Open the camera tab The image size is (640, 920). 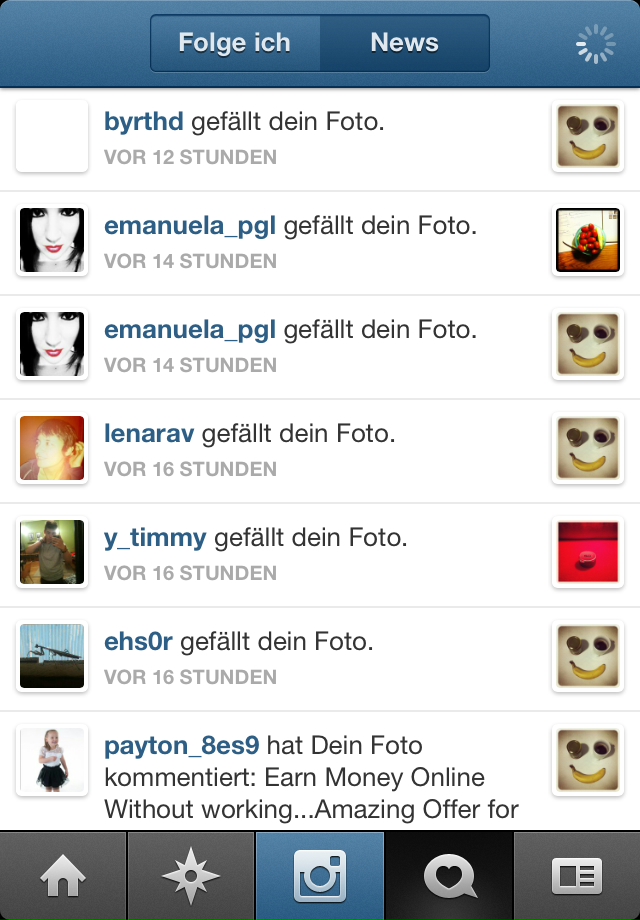point(319,876)
